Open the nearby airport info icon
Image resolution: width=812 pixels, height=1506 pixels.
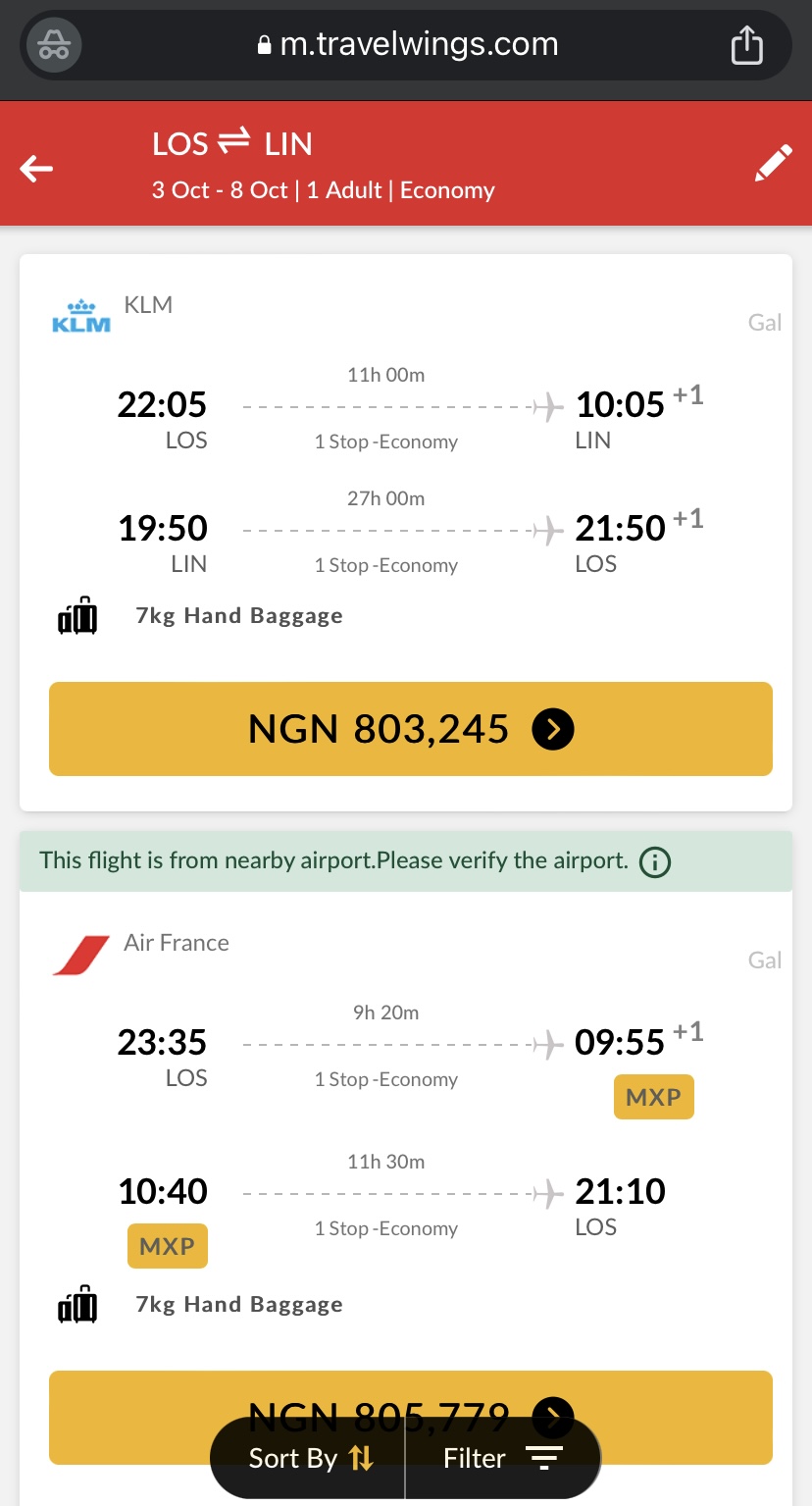click(655, 862)
